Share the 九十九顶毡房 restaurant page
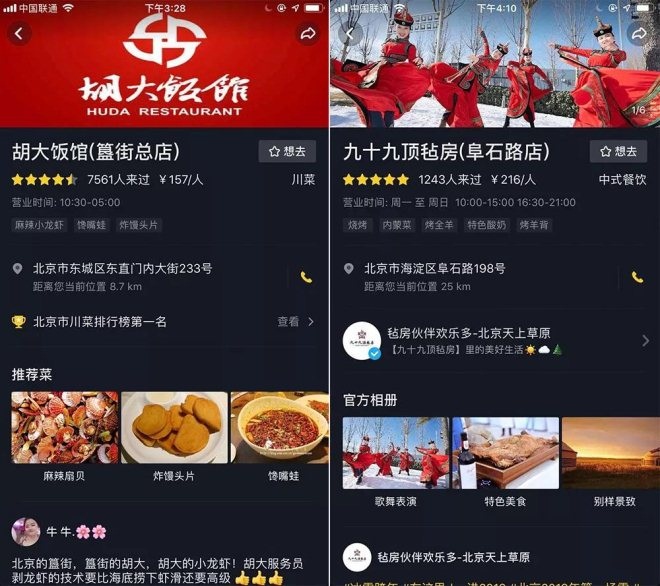Image resolution: width=660 pixels, height=586 pixels. point(638,34)
